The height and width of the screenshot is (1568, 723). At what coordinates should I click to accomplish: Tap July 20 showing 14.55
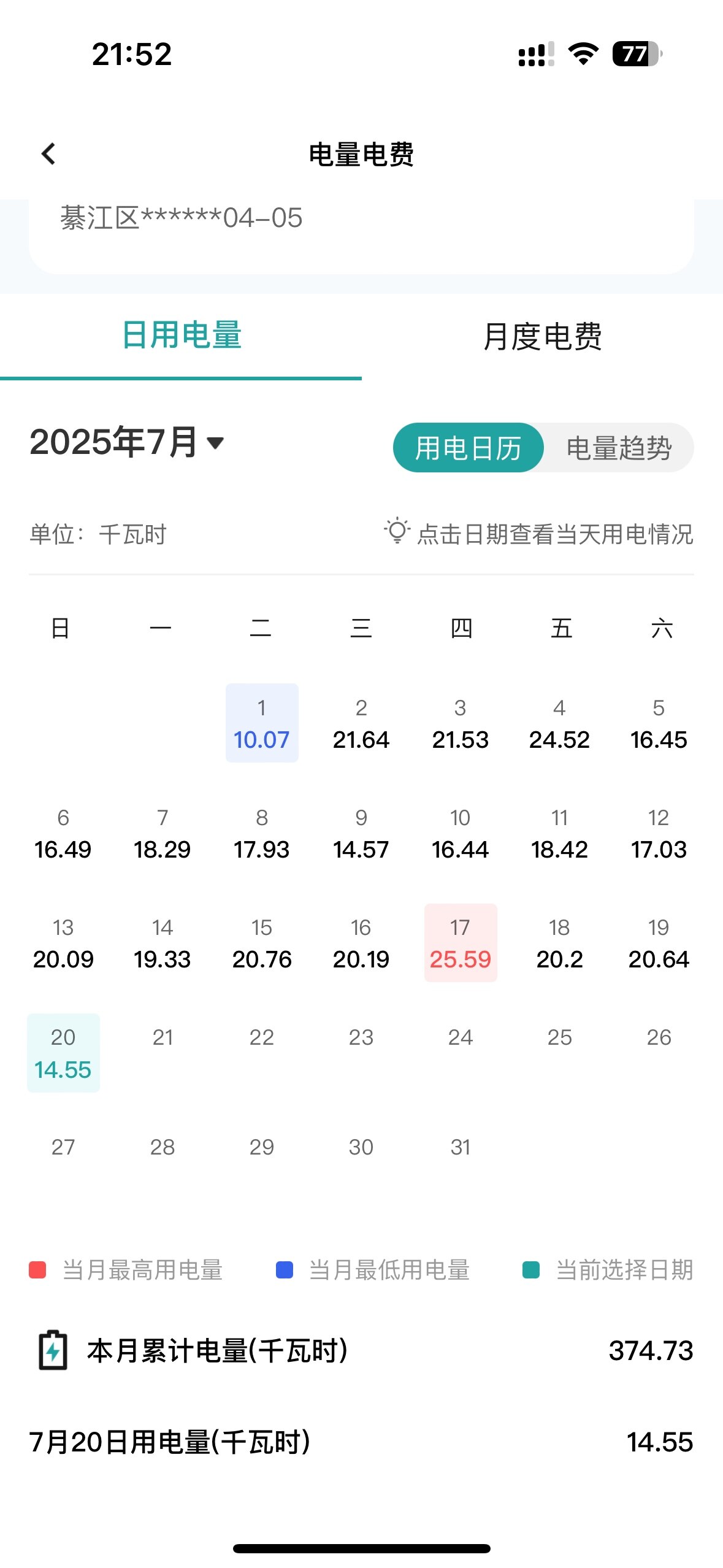point(63,1053)
